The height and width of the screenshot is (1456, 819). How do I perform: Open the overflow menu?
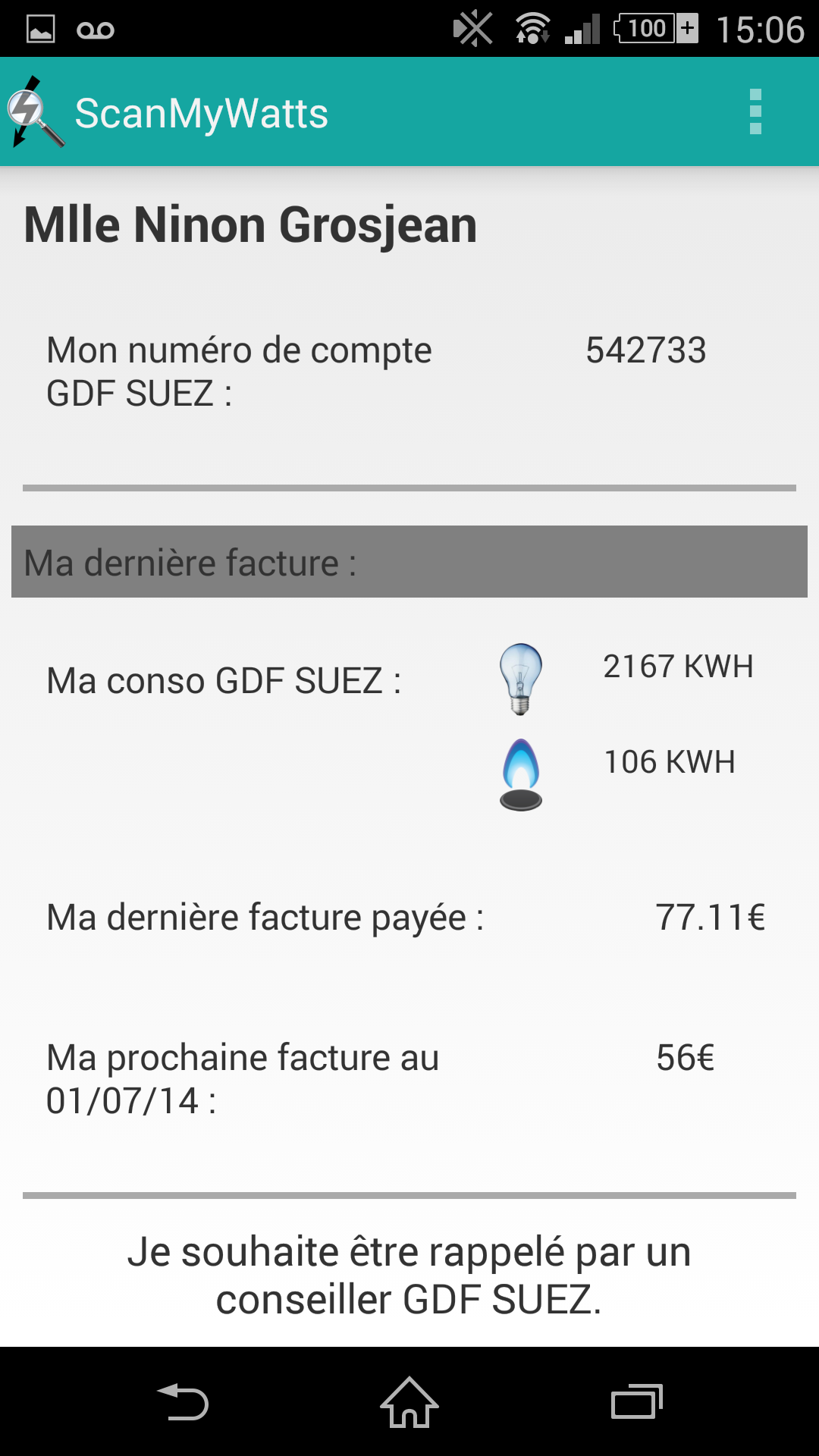tap(755, 112)
